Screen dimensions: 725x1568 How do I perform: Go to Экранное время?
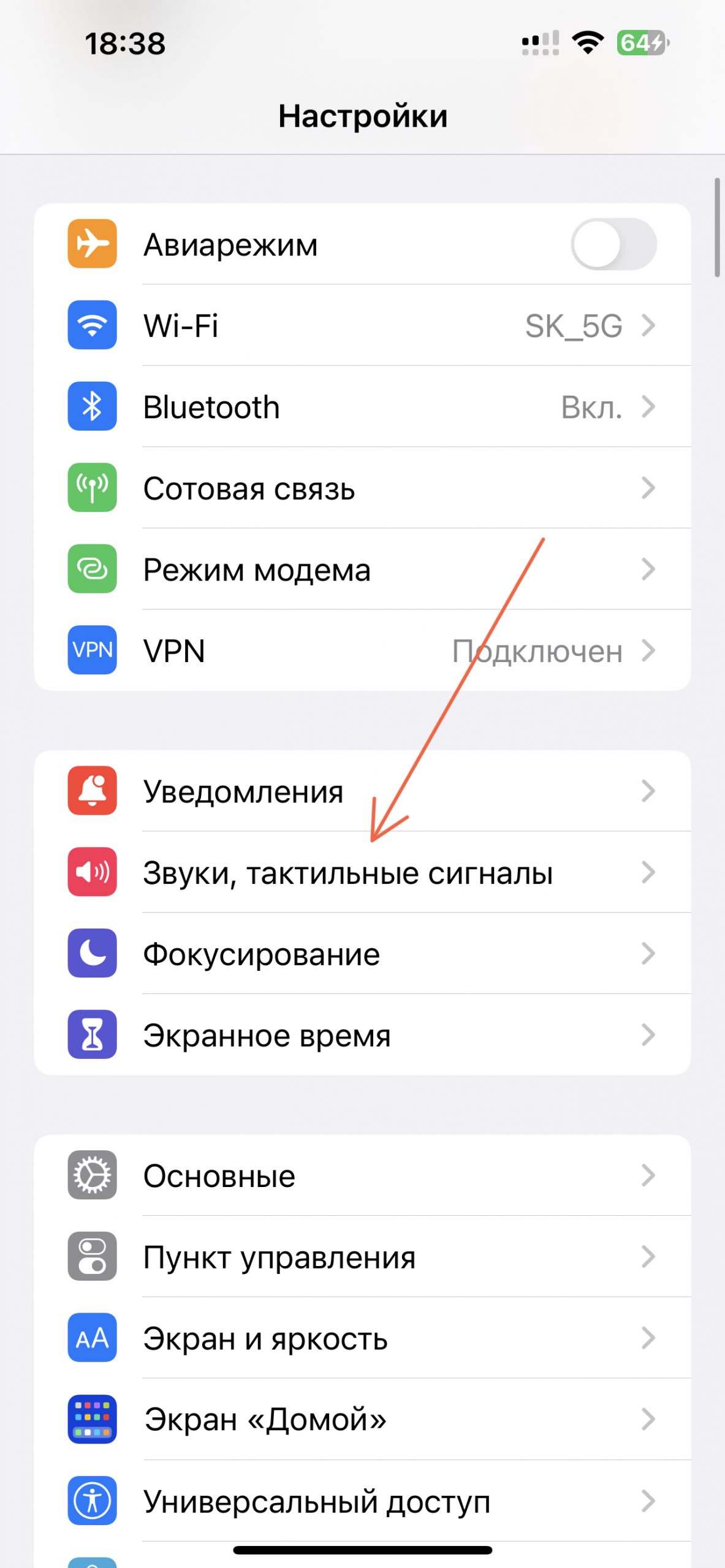362,1035
